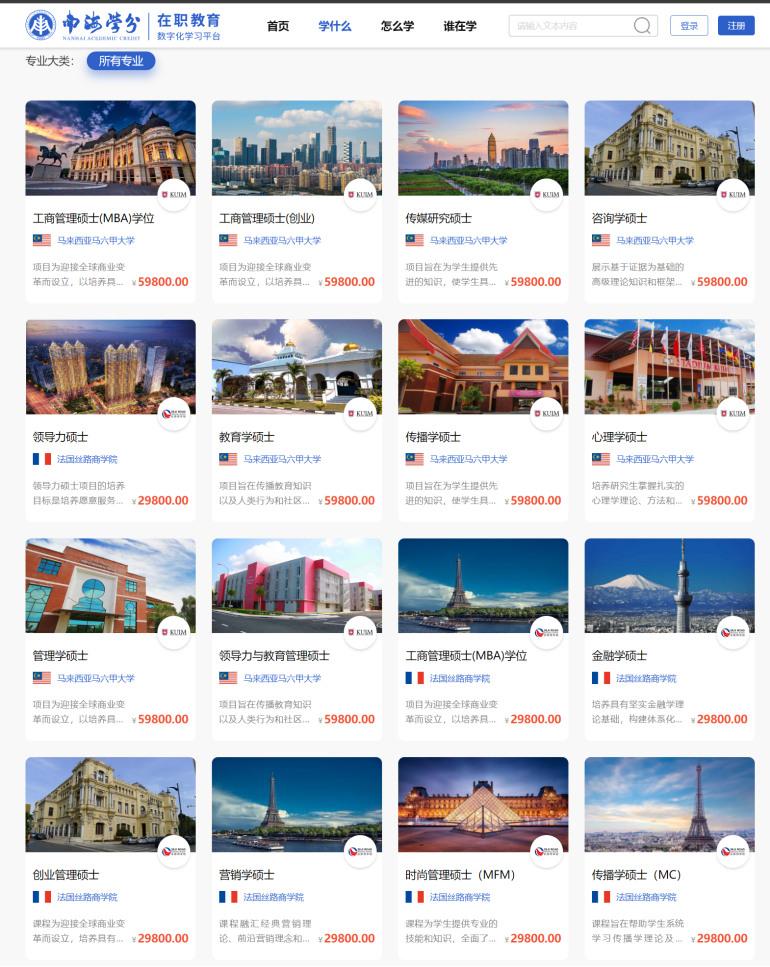
Task: Open the 登录 login button
Action: [x=689, y=26]
